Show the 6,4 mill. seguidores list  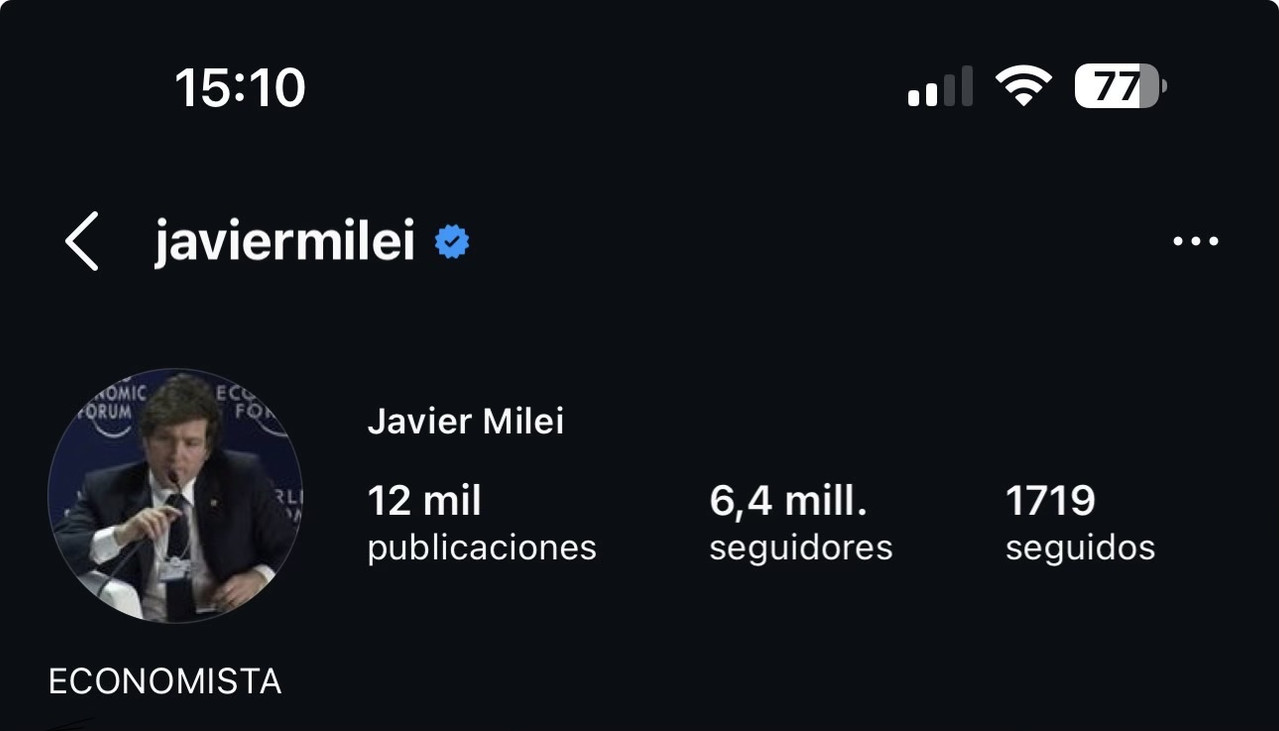click(800, 523)
